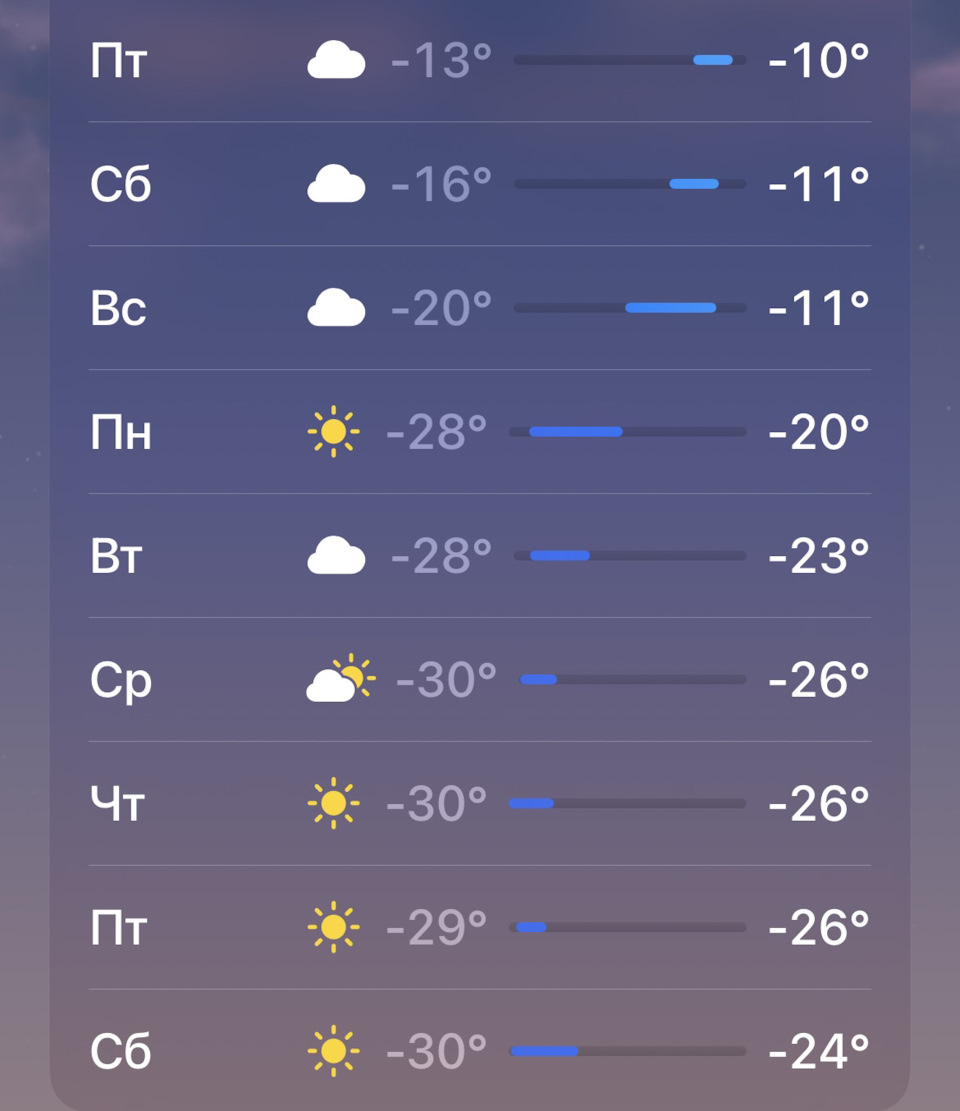Open the Ср partly cloudy forecast

[480, 680]
